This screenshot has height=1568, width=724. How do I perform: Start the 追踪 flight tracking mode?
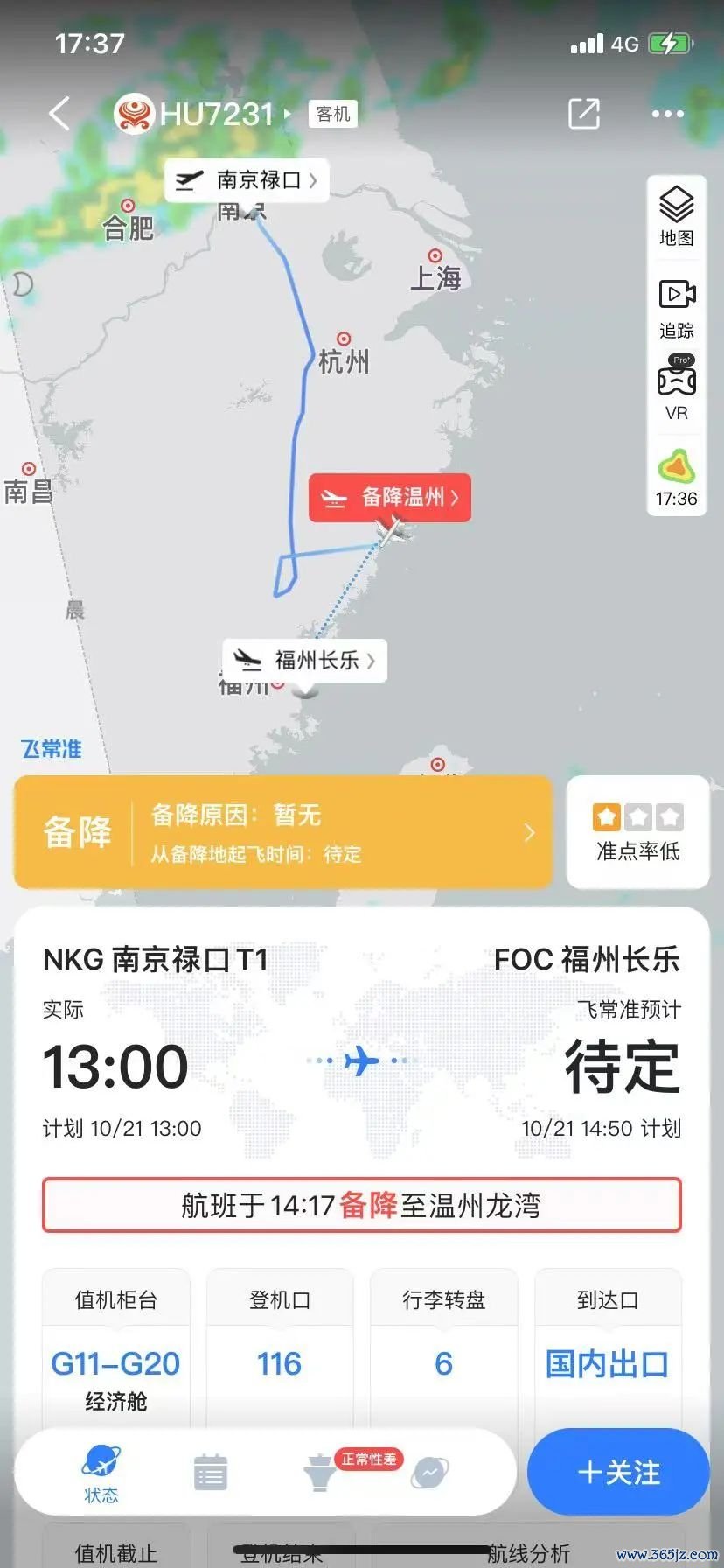coord(676,308)
